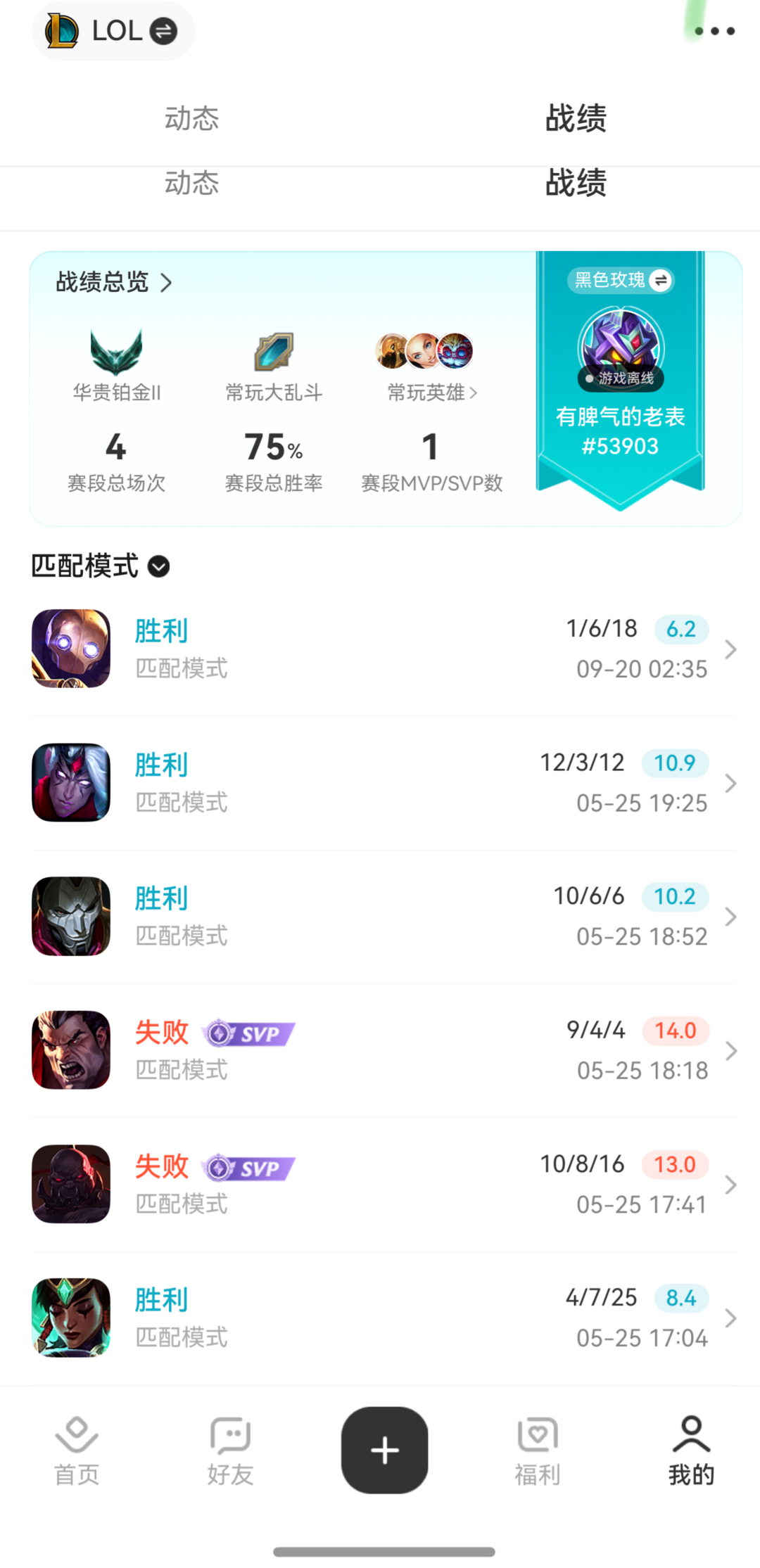Image resolution: width=760 pixels, height=1568 pixels.
Task: Open 战绩总览 detailed overview chevron
Action: pyautogui.click(x=167, y=283)
